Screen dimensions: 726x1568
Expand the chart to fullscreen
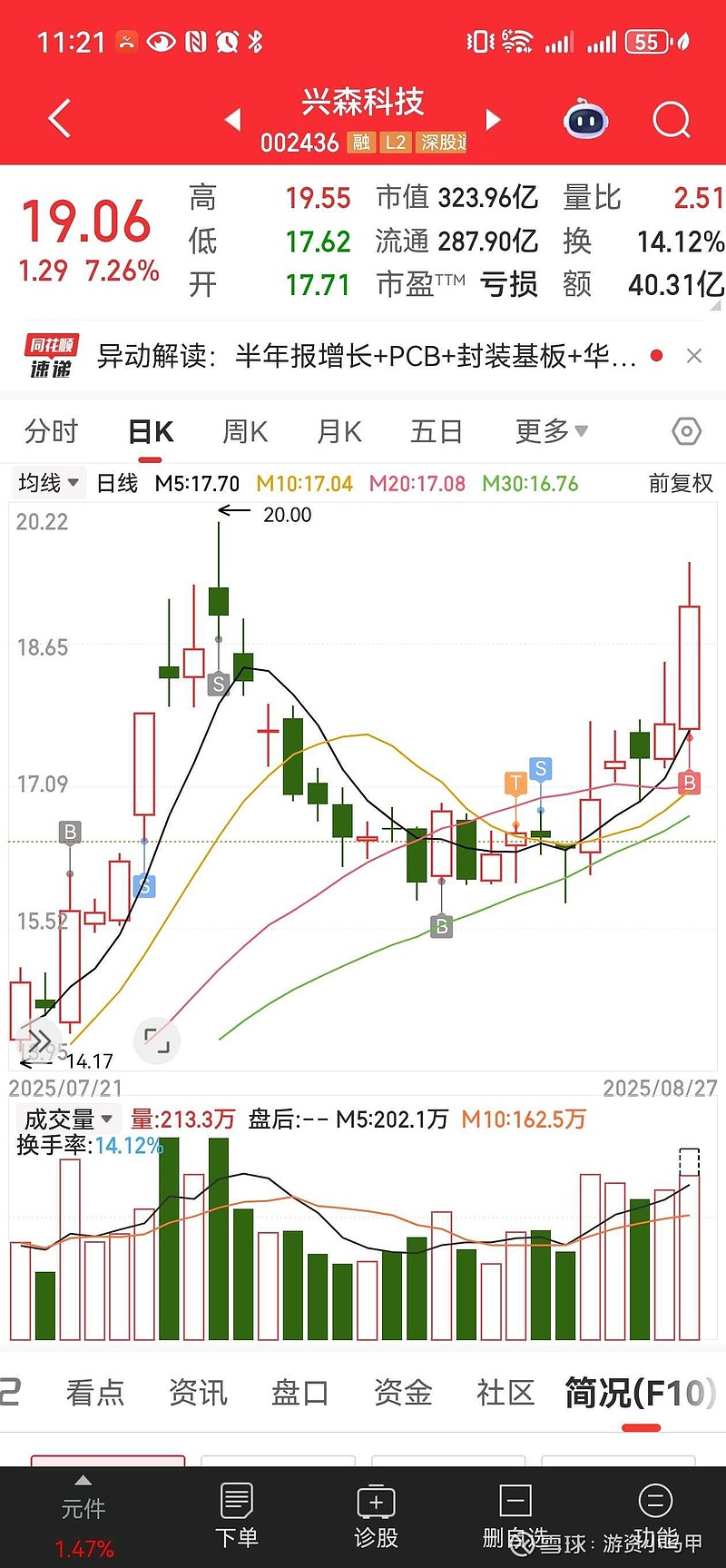click(x=157, y=1040)
